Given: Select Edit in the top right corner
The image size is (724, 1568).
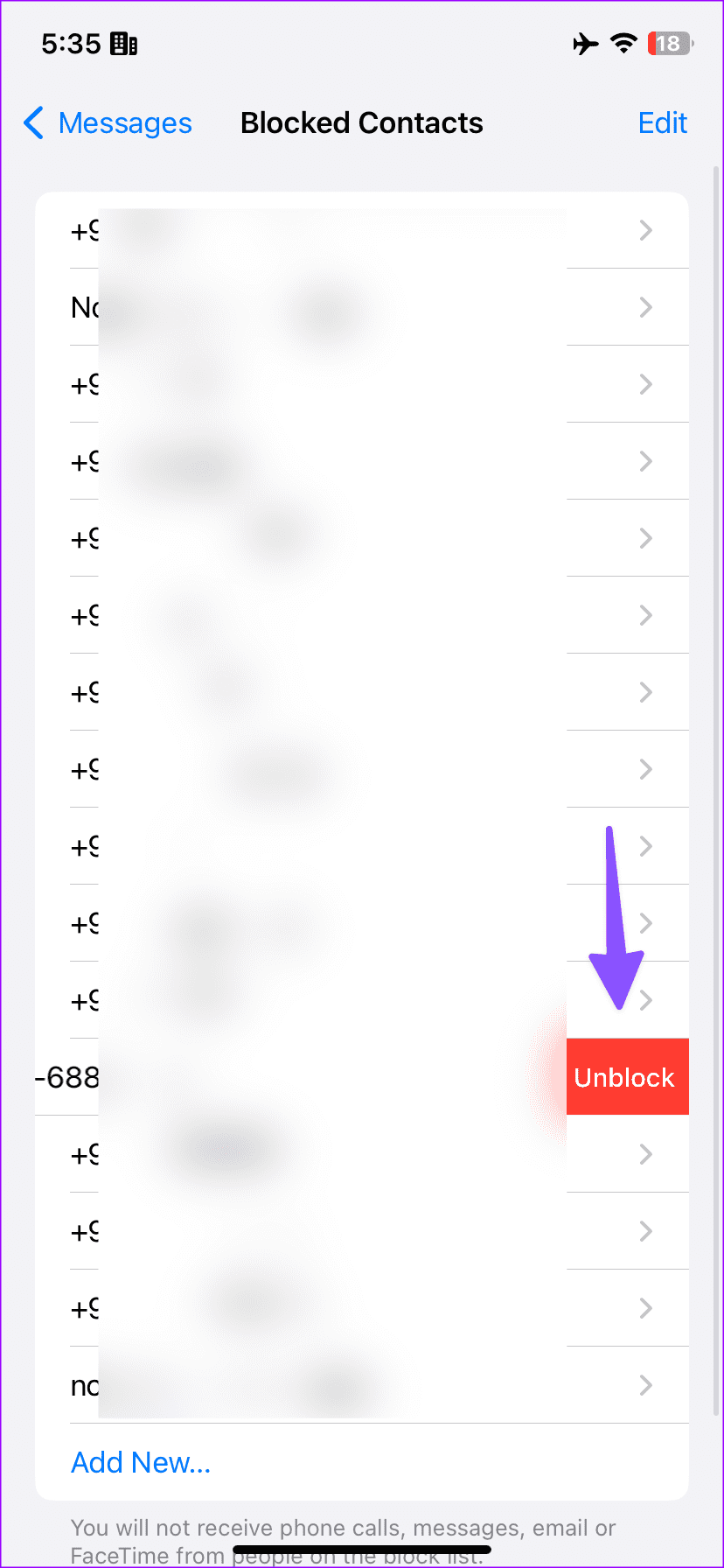Looking at the screenshot, I should point(662,123).
